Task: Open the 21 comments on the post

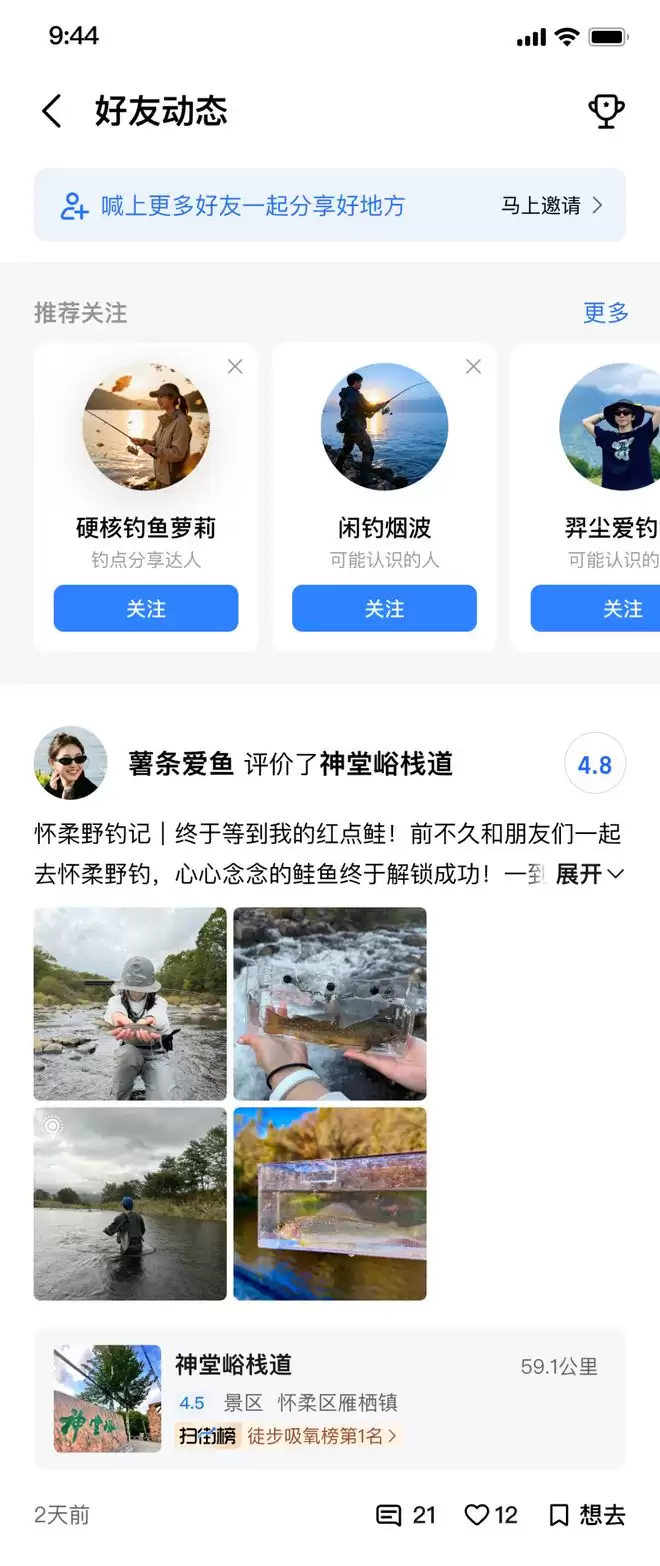Action: pyautogui.click(x=406, y=1515)
